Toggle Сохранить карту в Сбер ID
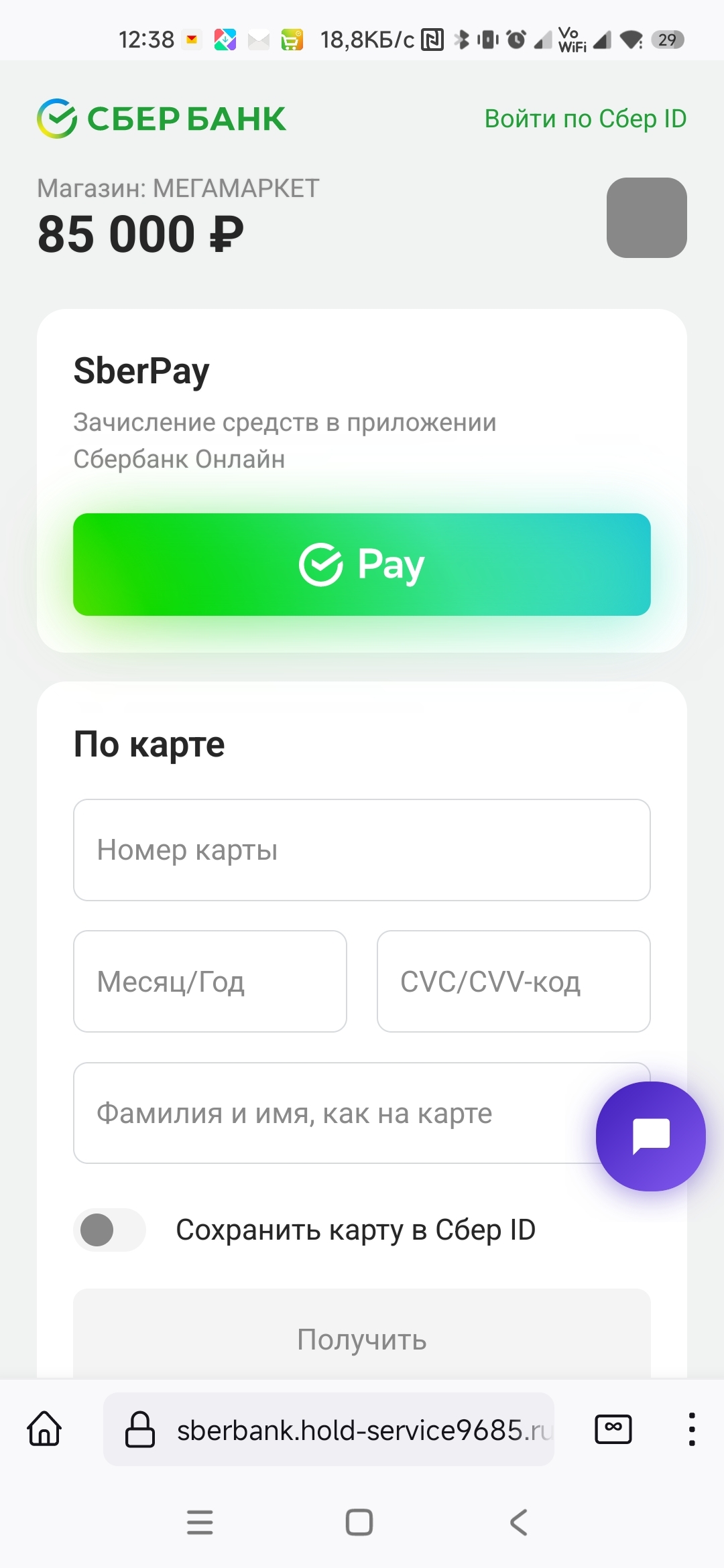Image resolution: width=724 pixels, height=1568 pixels. point(109,1230)
